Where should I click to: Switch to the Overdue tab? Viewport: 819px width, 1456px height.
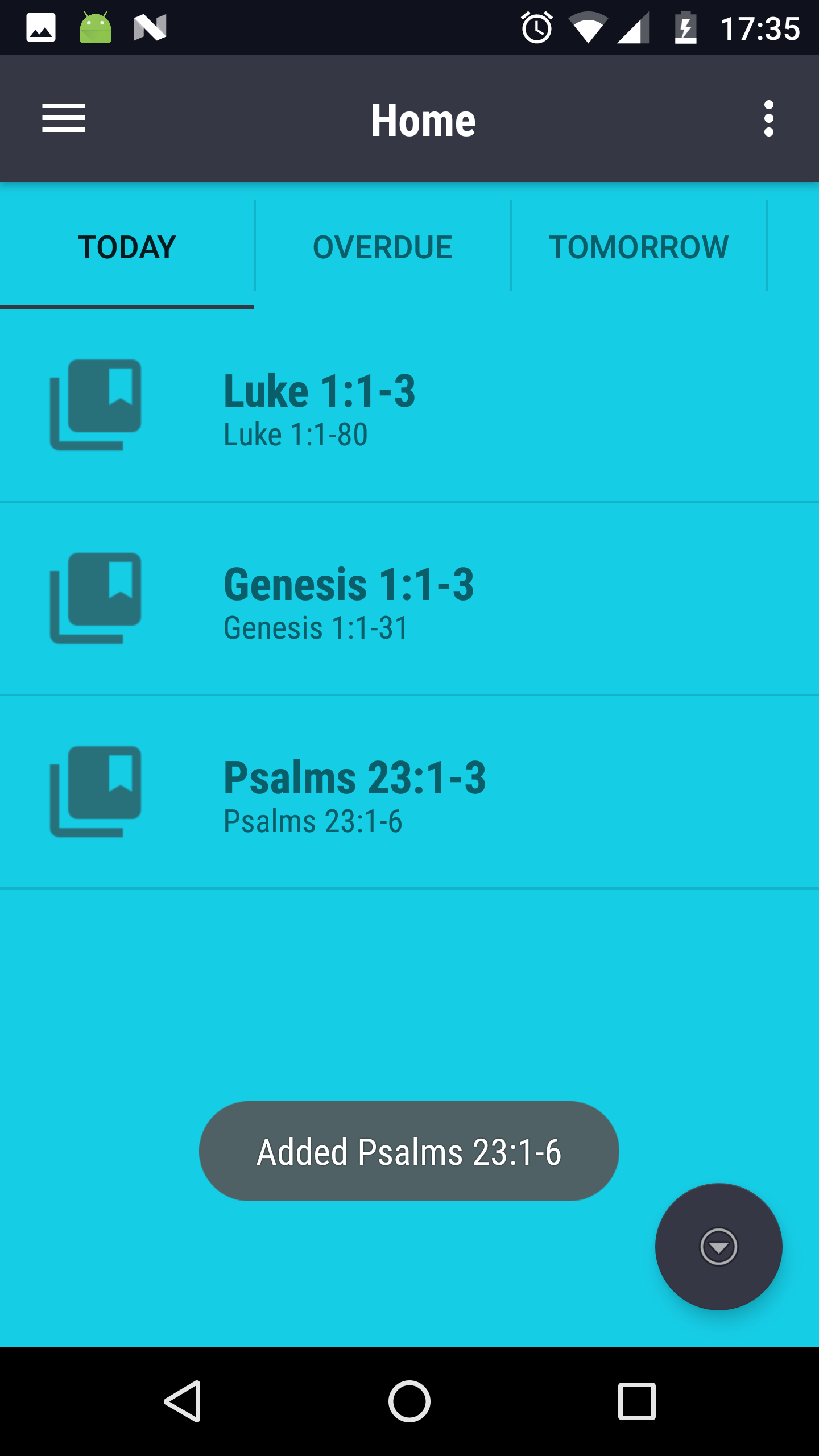[383, 247]
